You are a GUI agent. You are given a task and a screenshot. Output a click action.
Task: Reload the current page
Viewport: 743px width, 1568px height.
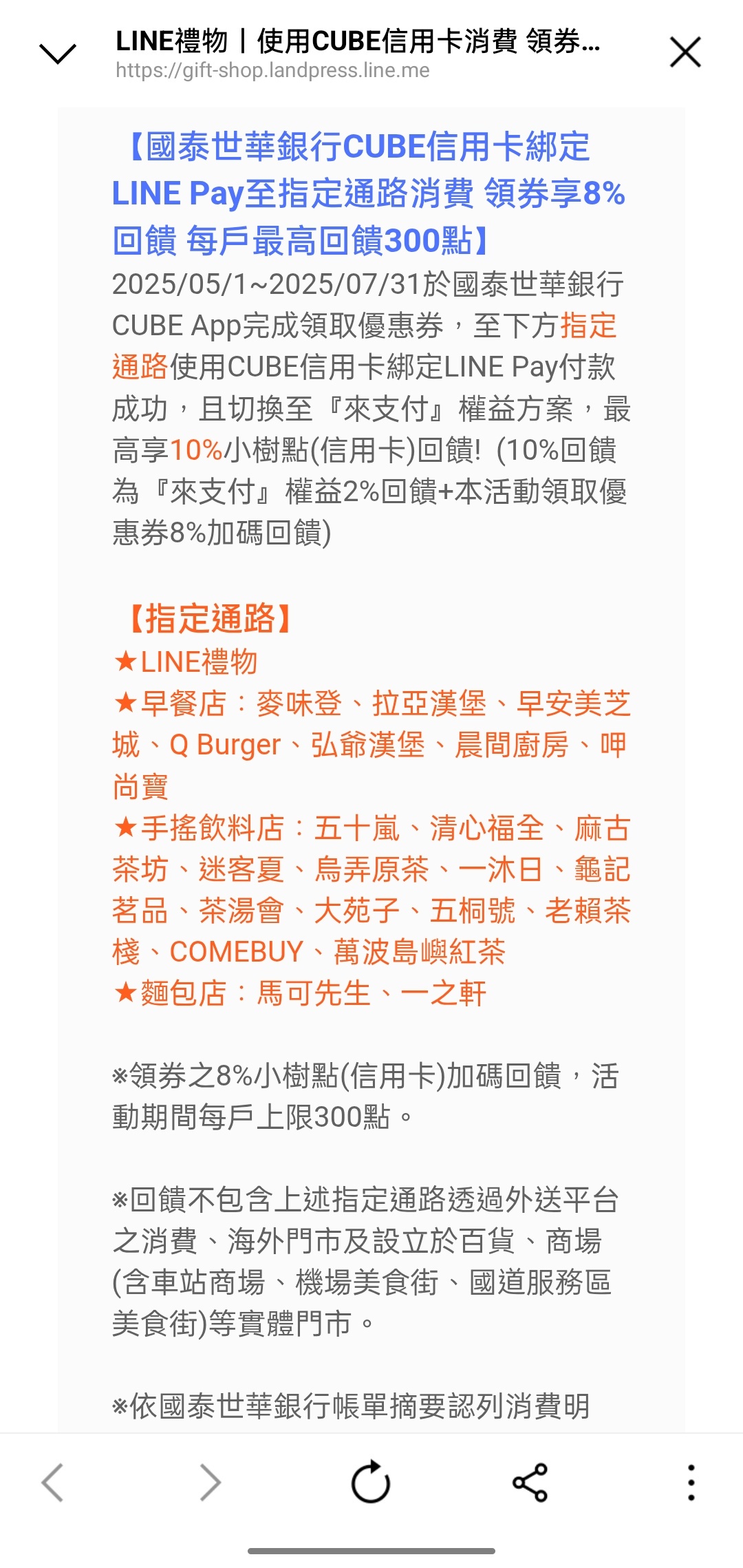tap(371, 1481)
